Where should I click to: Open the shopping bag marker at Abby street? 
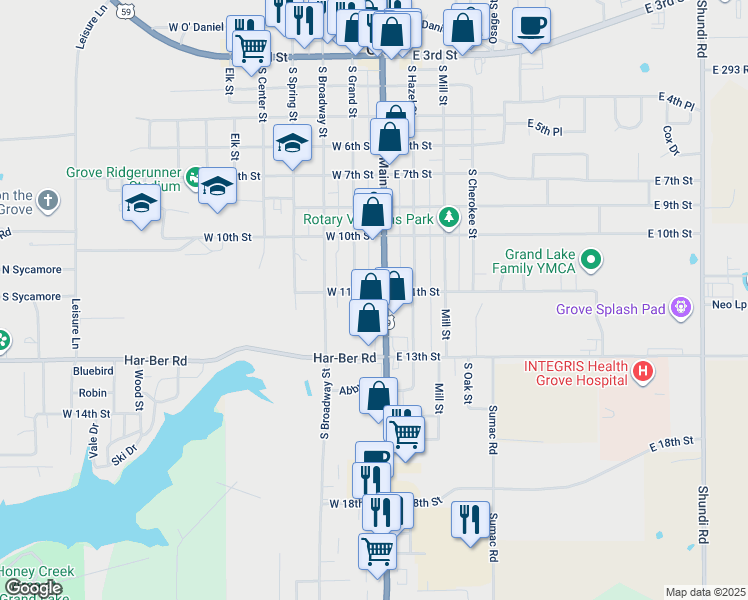point(378,397)
